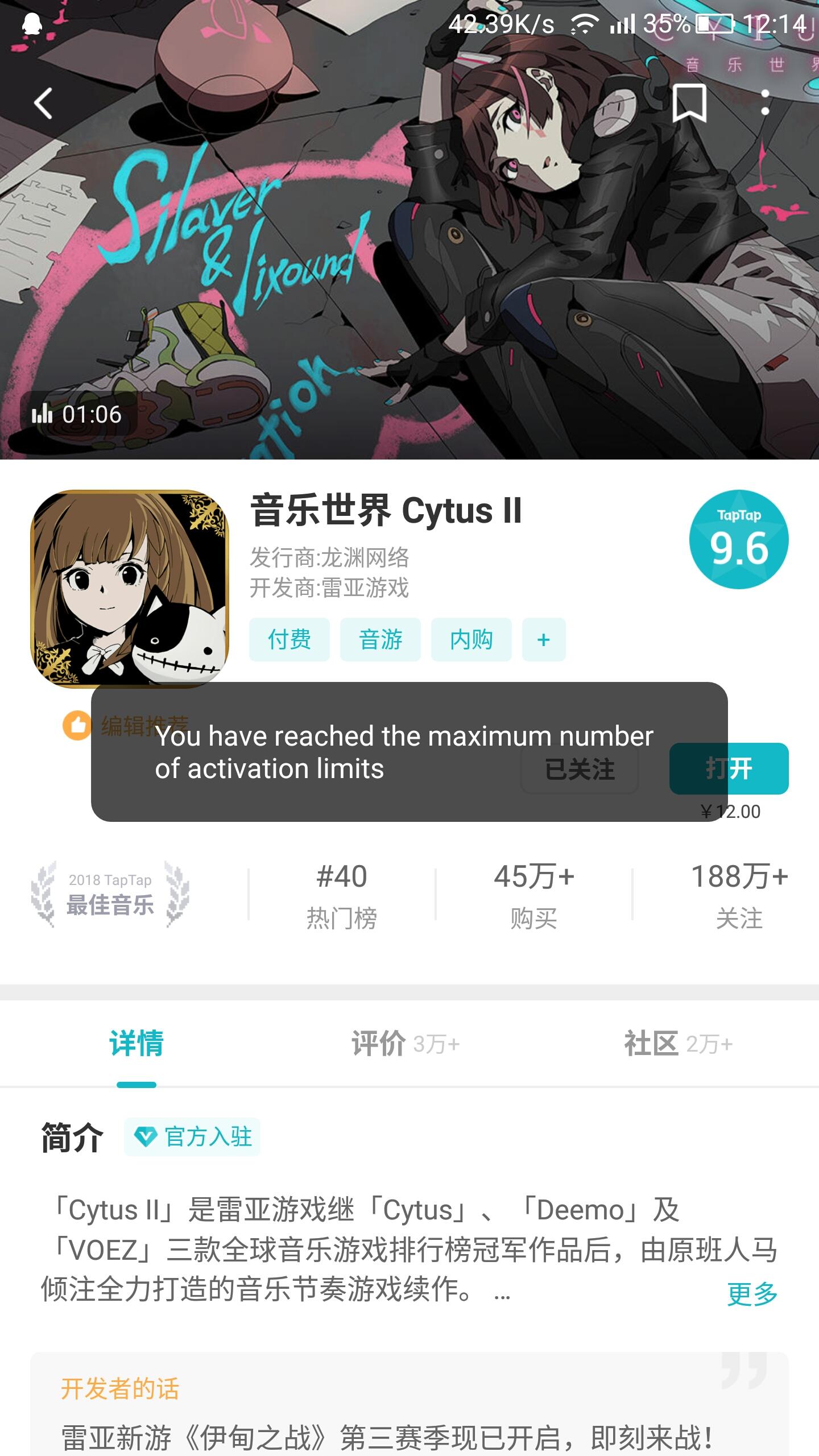Select the 内购 tag

[471, 639]
